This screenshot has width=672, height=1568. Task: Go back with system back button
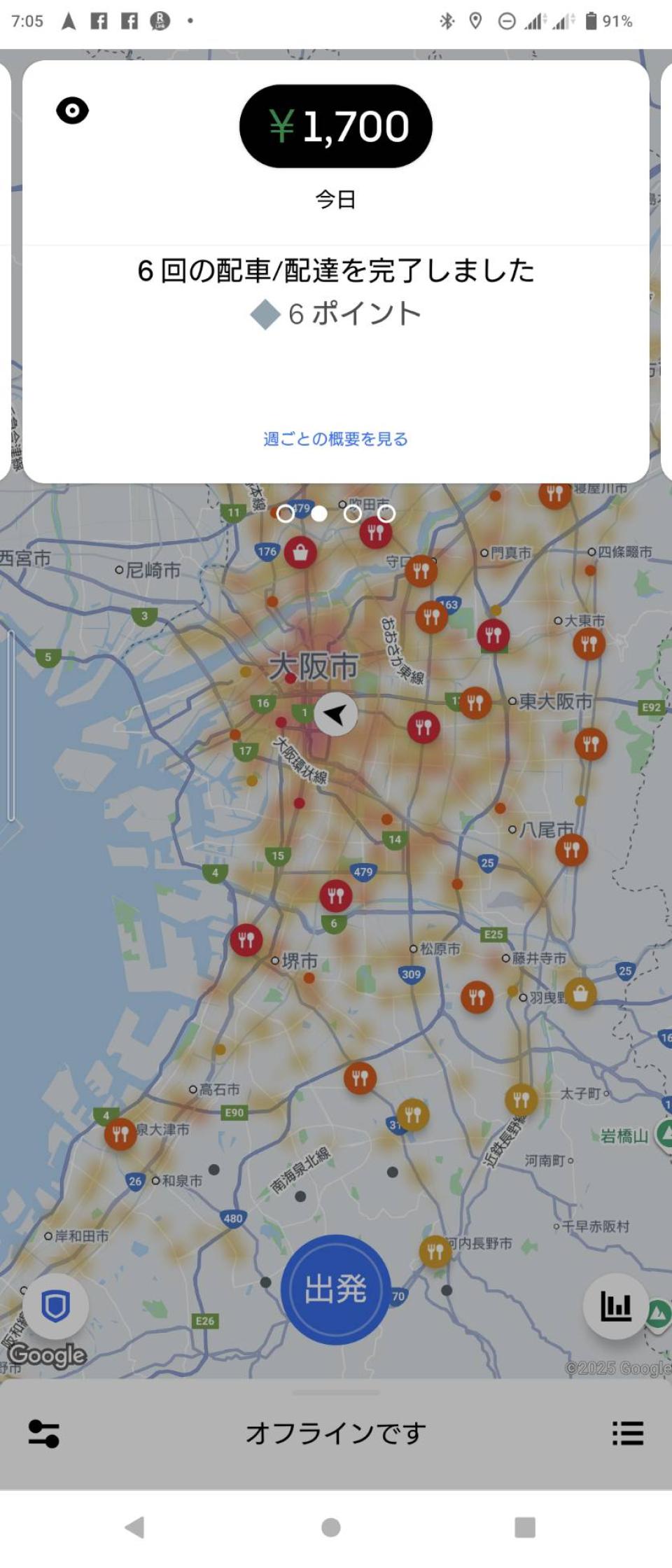[134, 1527]
